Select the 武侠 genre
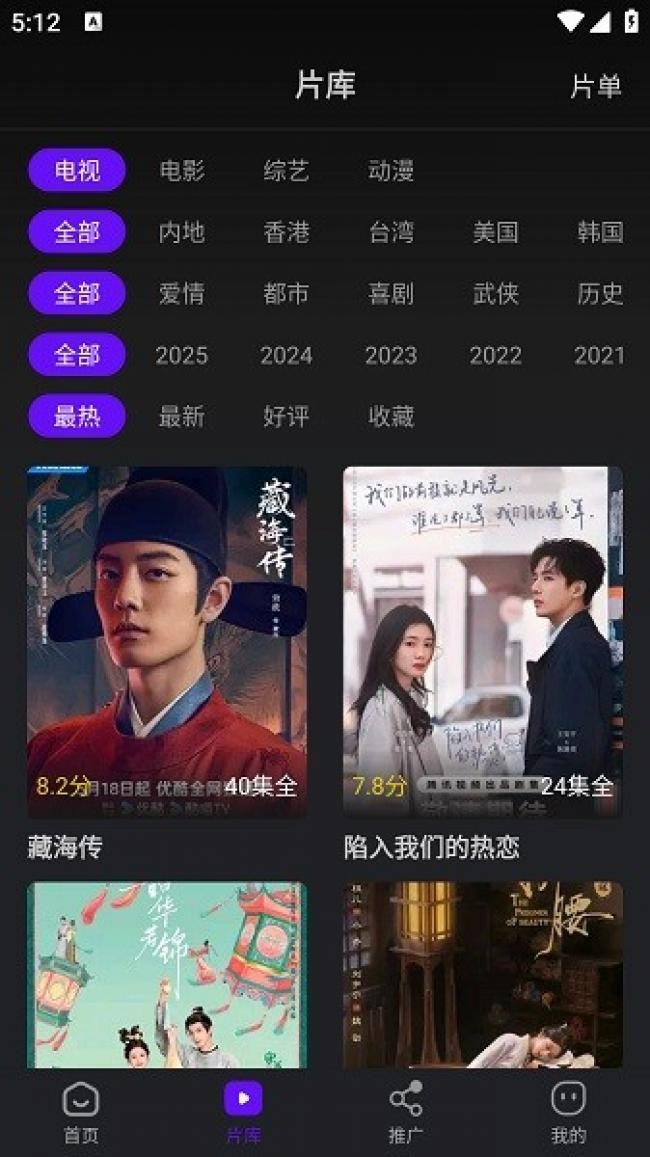Screen dimensions: 650x1157 pos(496,293)
